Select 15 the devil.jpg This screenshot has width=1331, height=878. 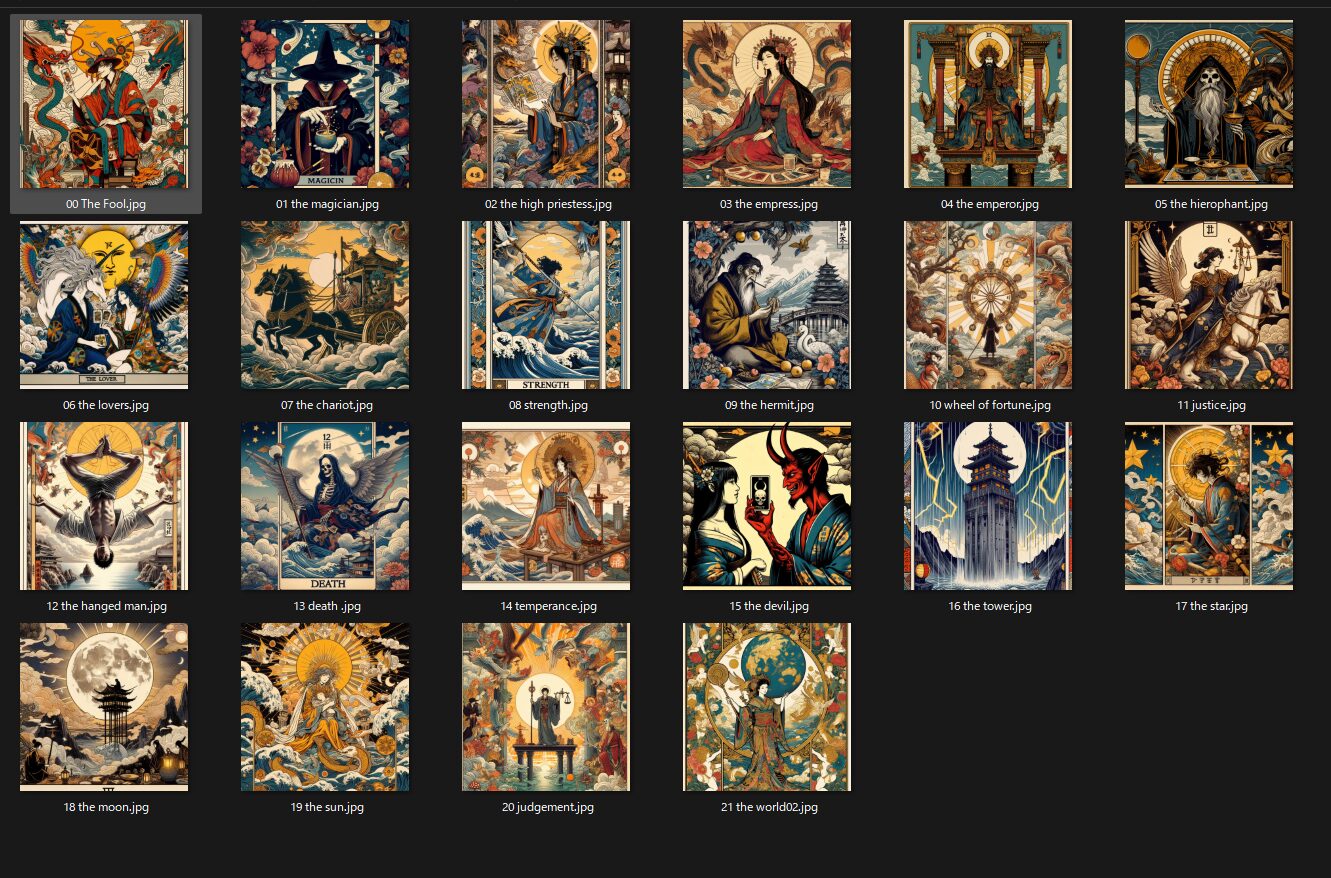pos(767,506)
